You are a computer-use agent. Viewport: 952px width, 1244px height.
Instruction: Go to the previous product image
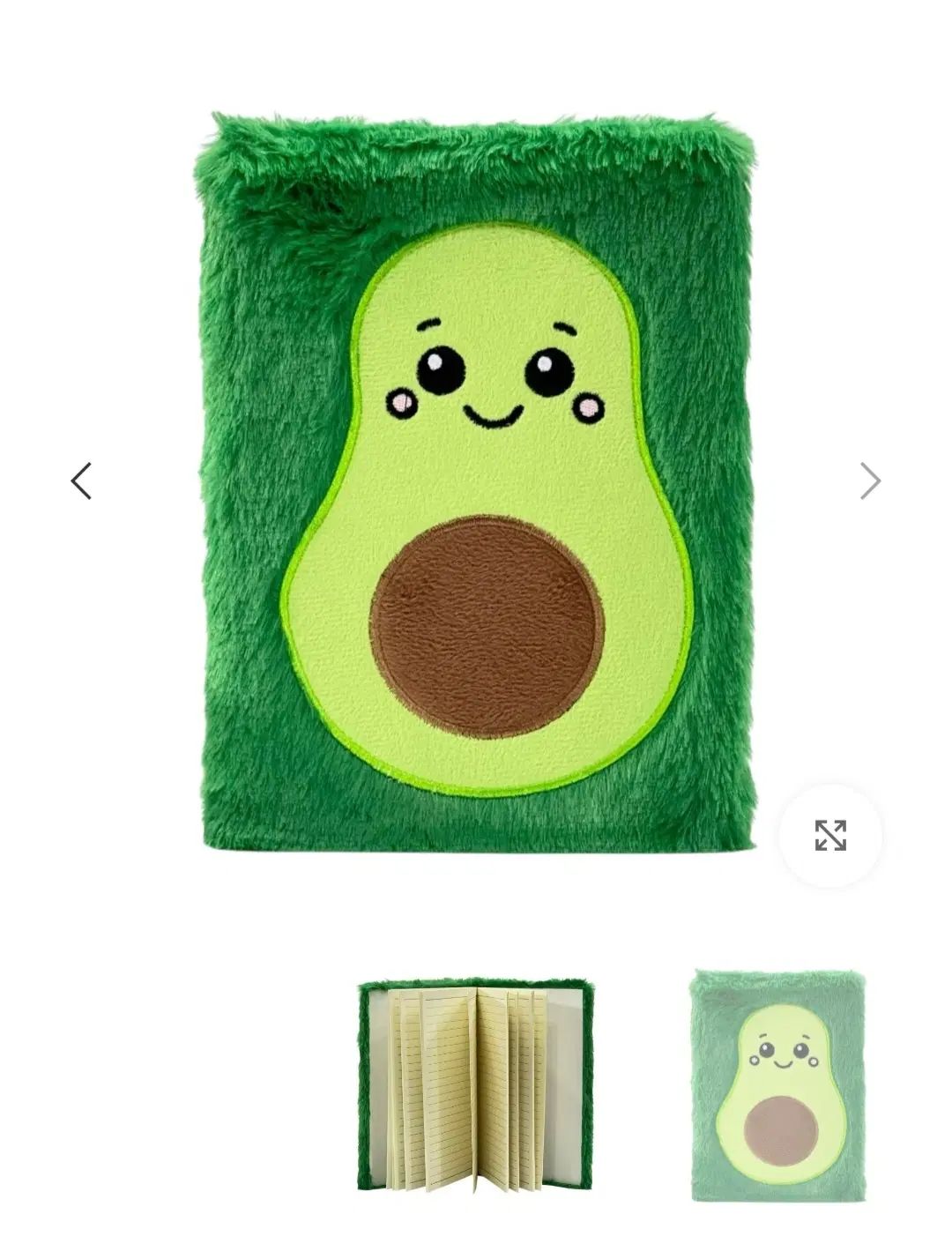click(81, 481)
